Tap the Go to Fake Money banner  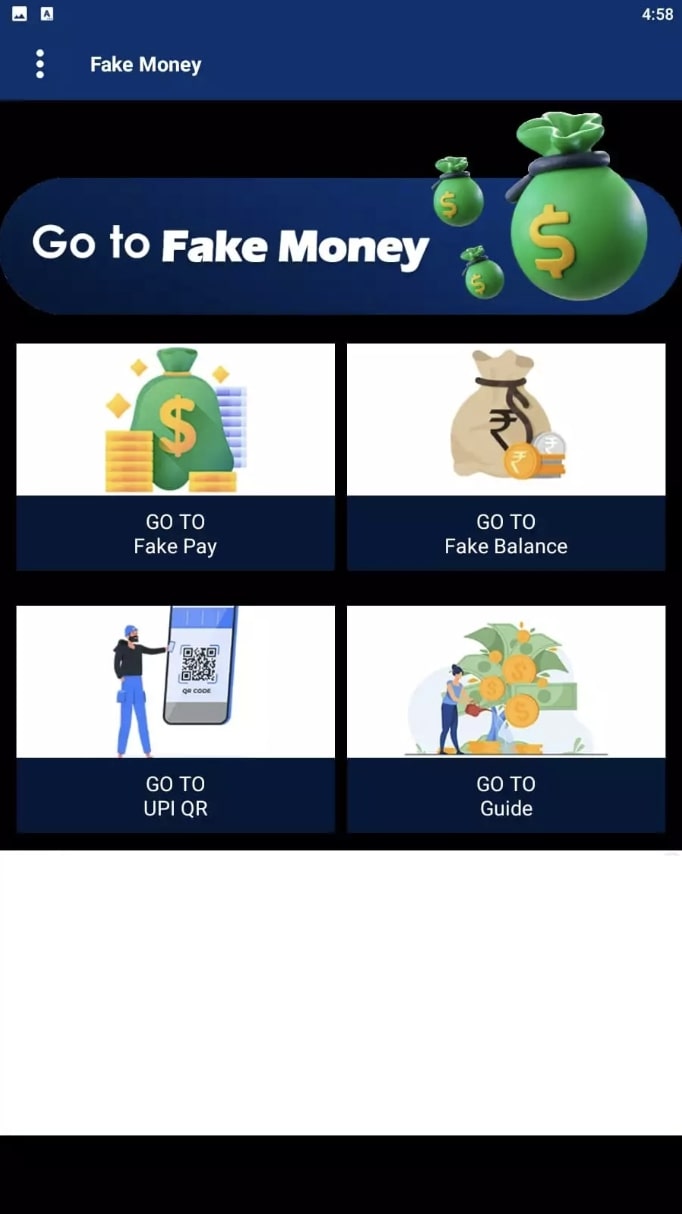click(340, 244)
